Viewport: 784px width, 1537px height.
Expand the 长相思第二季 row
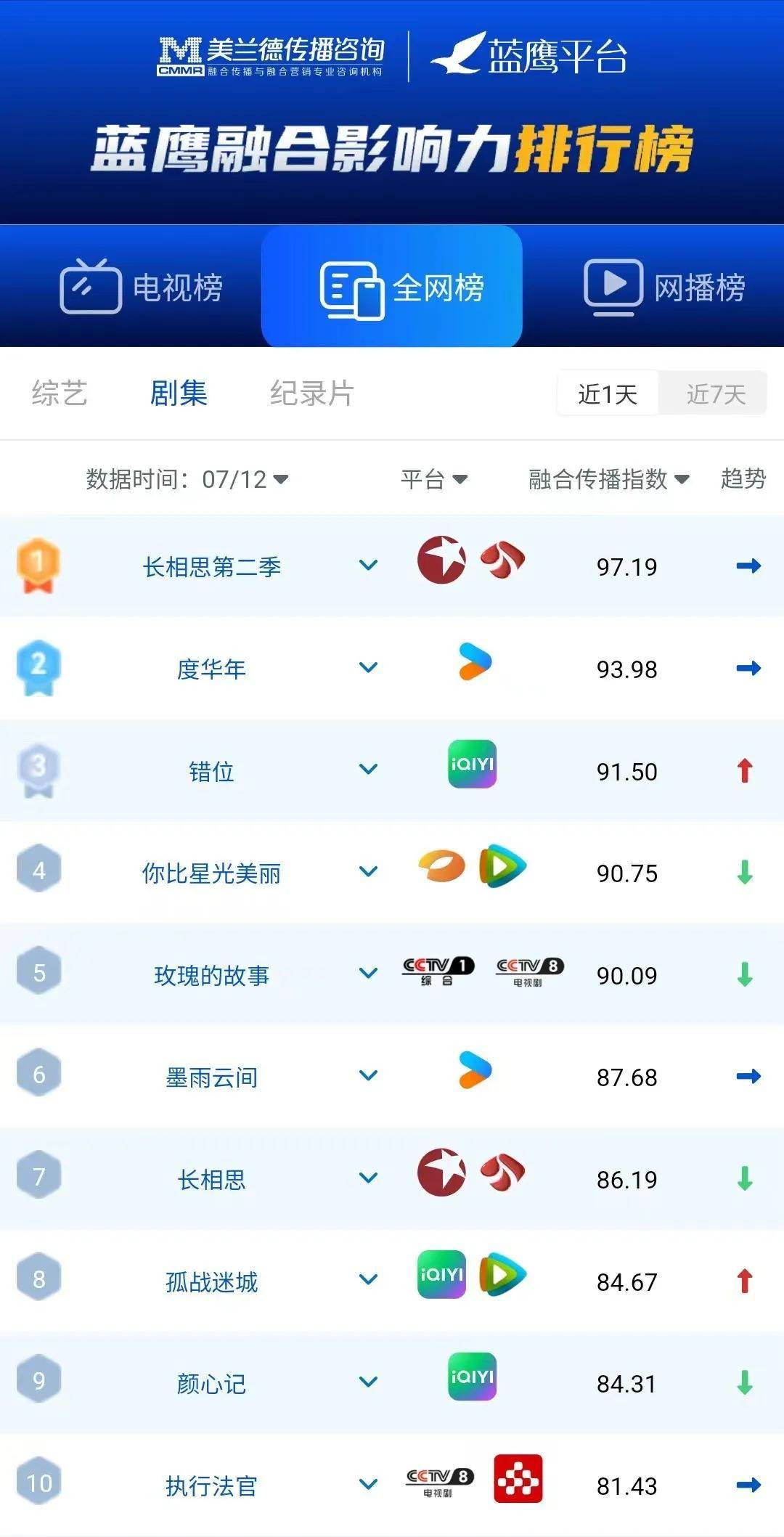[369, 566]
